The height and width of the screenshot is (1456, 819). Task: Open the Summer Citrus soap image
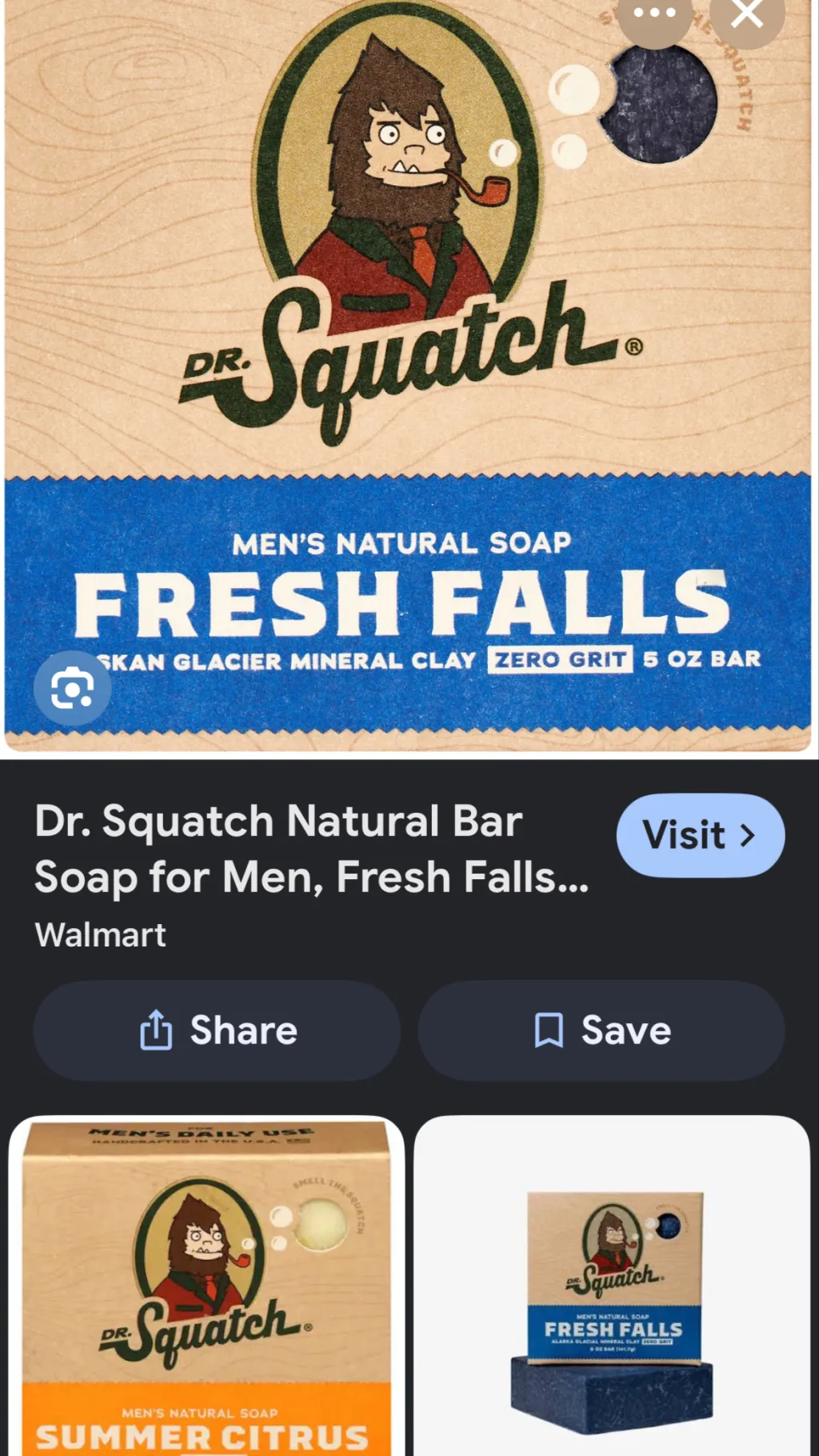click(x=206, y=1286)
